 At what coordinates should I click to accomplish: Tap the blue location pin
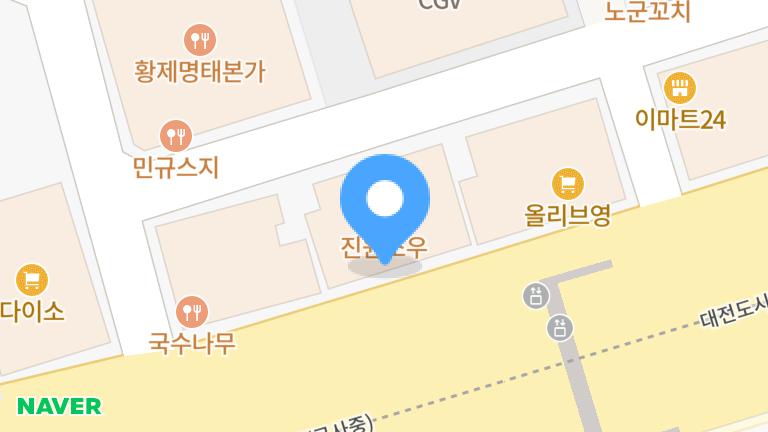(x=385, y=200)
